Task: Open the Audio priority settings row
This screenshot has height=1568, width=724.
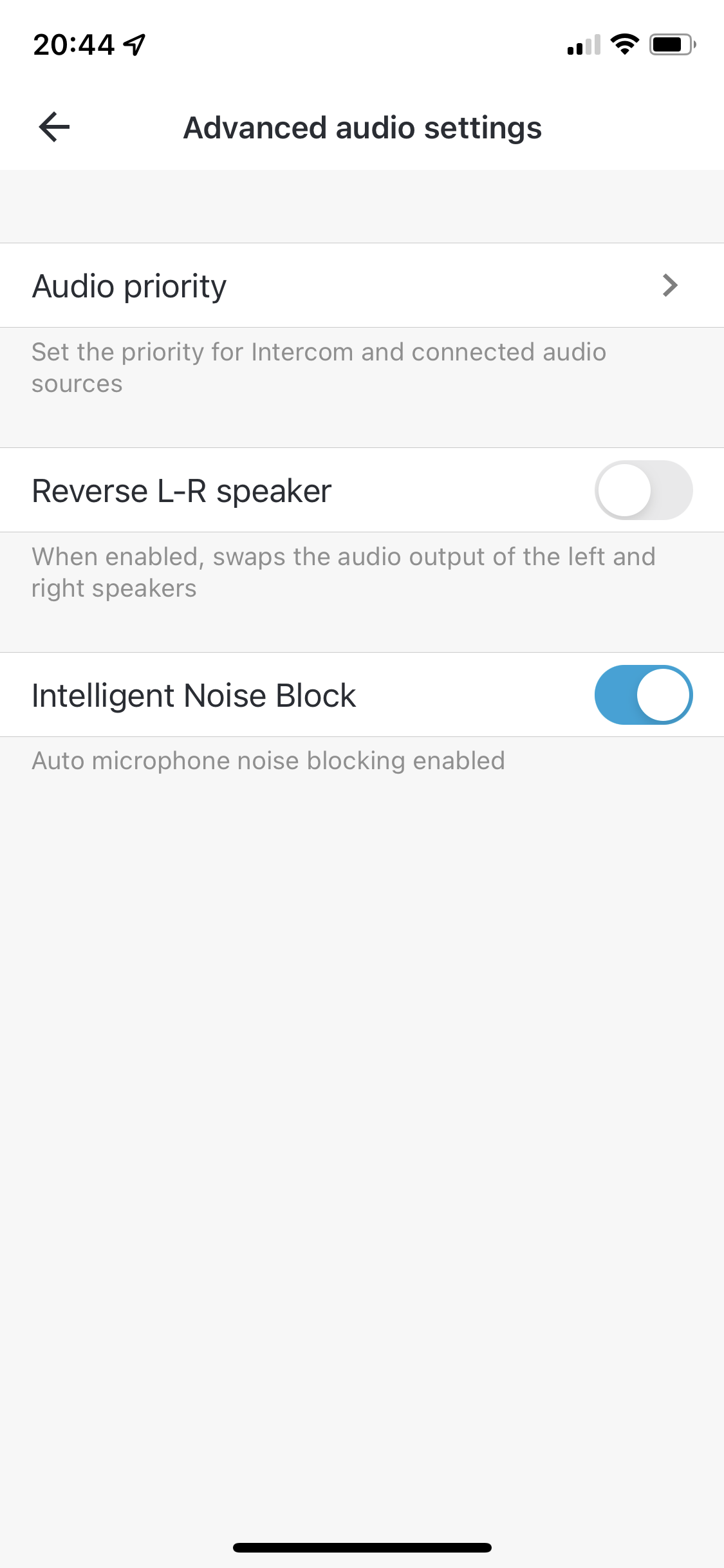Action: point(362,285)
